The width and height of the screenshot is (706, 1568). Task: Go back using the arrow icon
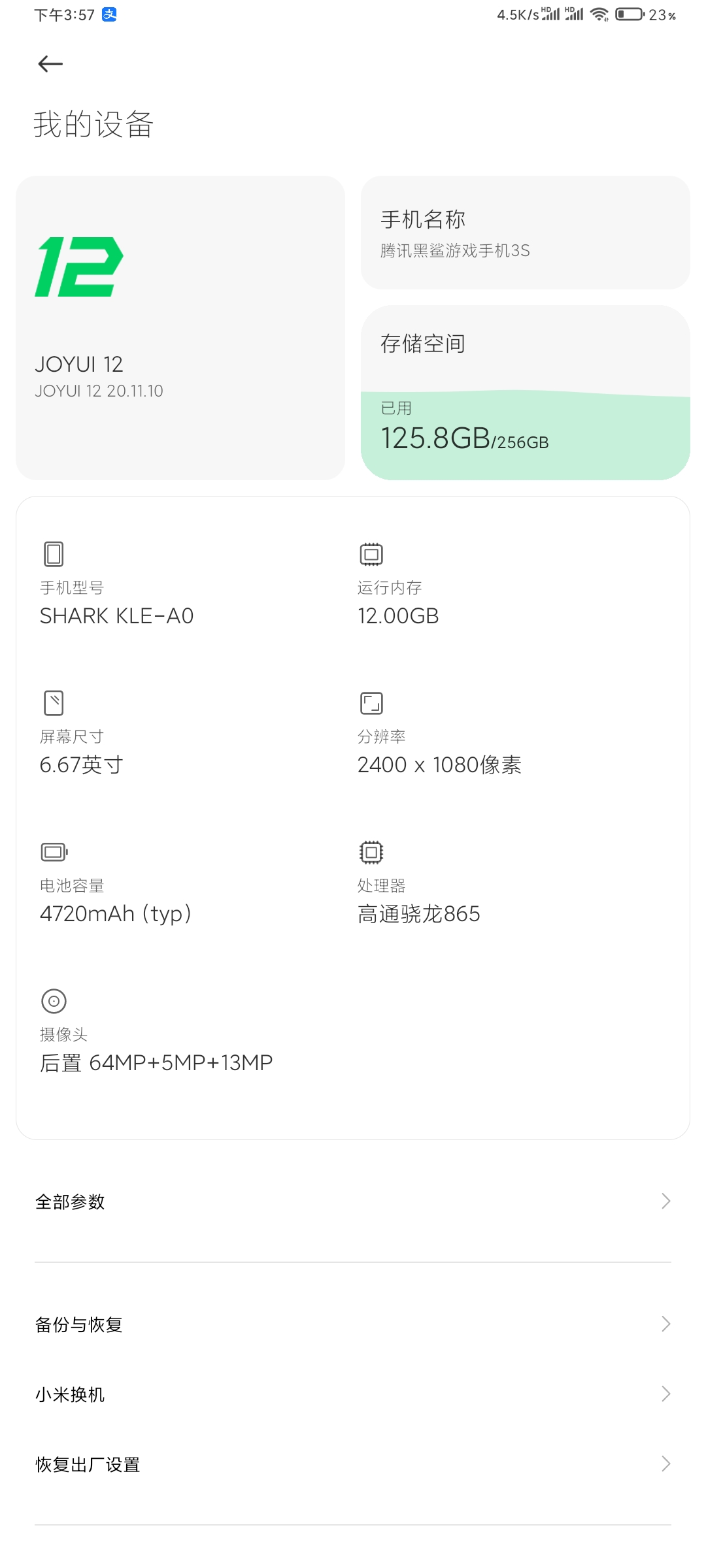pos(50,64)
